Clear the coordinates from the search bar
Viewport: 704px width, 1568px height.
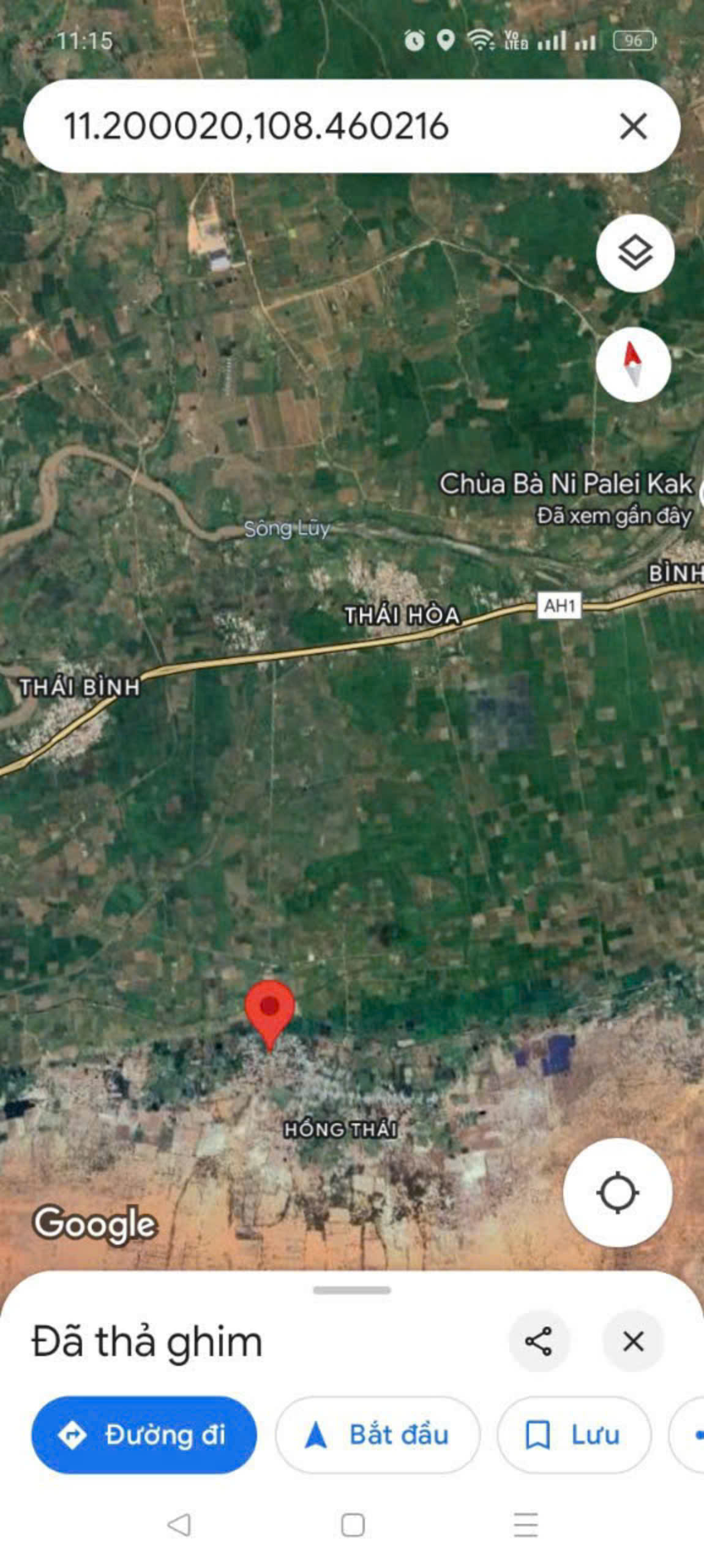[x=633, y=127]
